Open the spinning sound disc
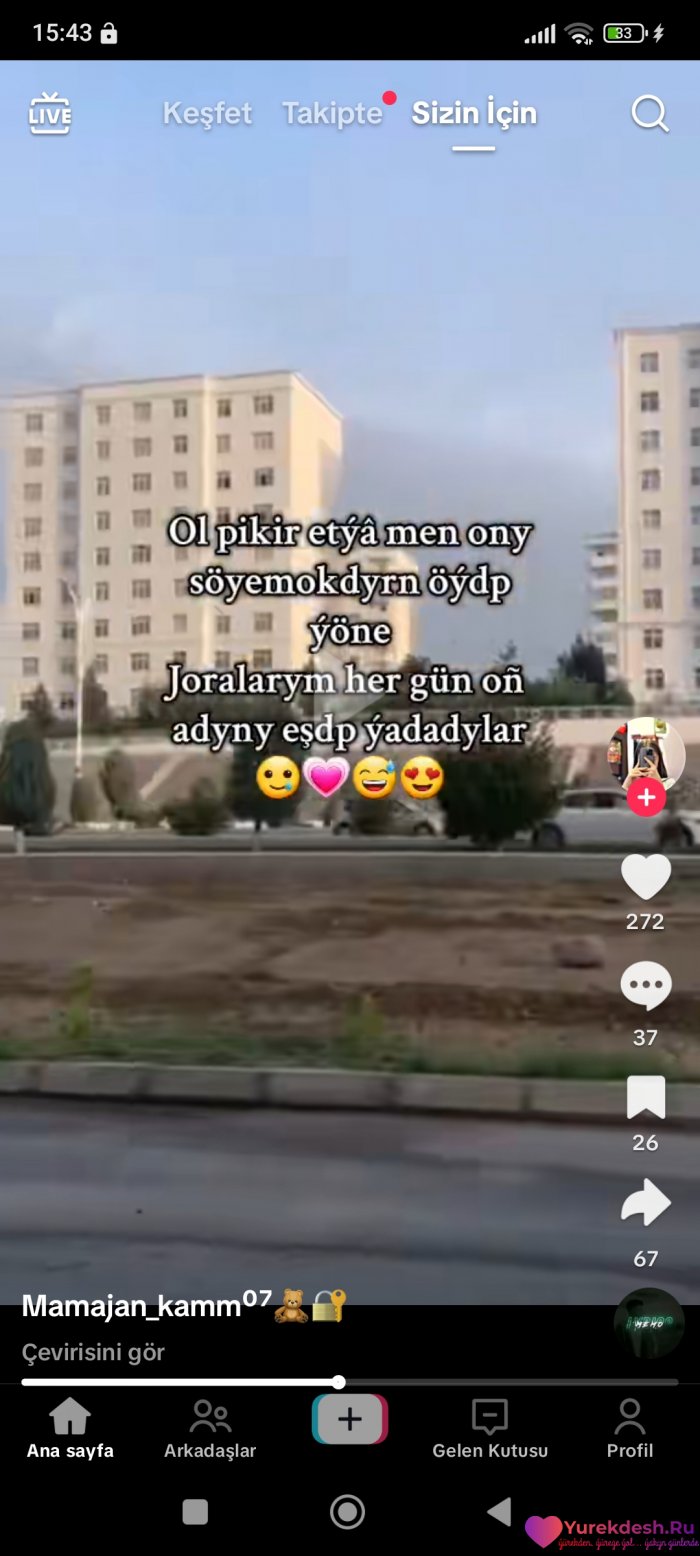Viewport: 700px width, 1556px height. coord(649,1322)
